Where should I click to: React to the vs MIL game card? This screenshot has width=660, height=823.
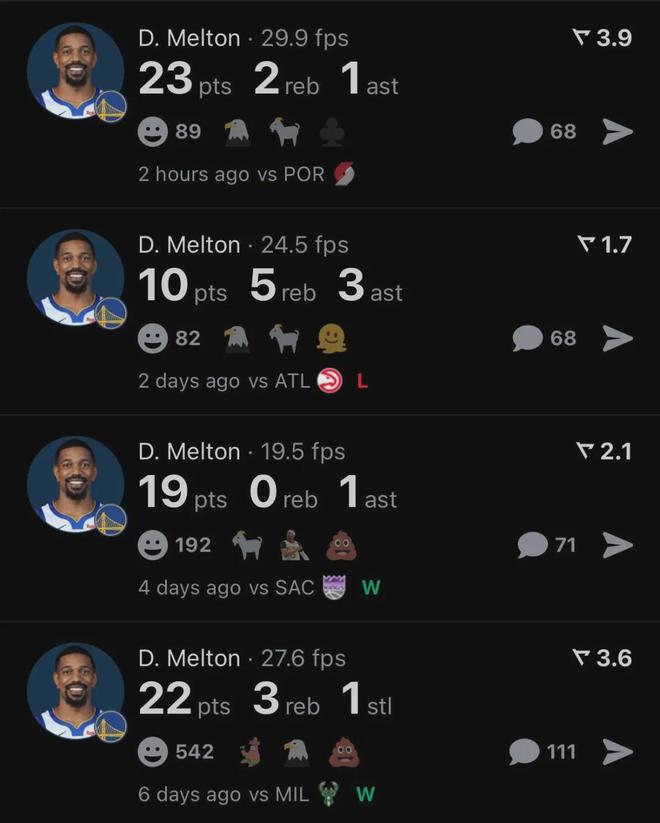point(153,752)
